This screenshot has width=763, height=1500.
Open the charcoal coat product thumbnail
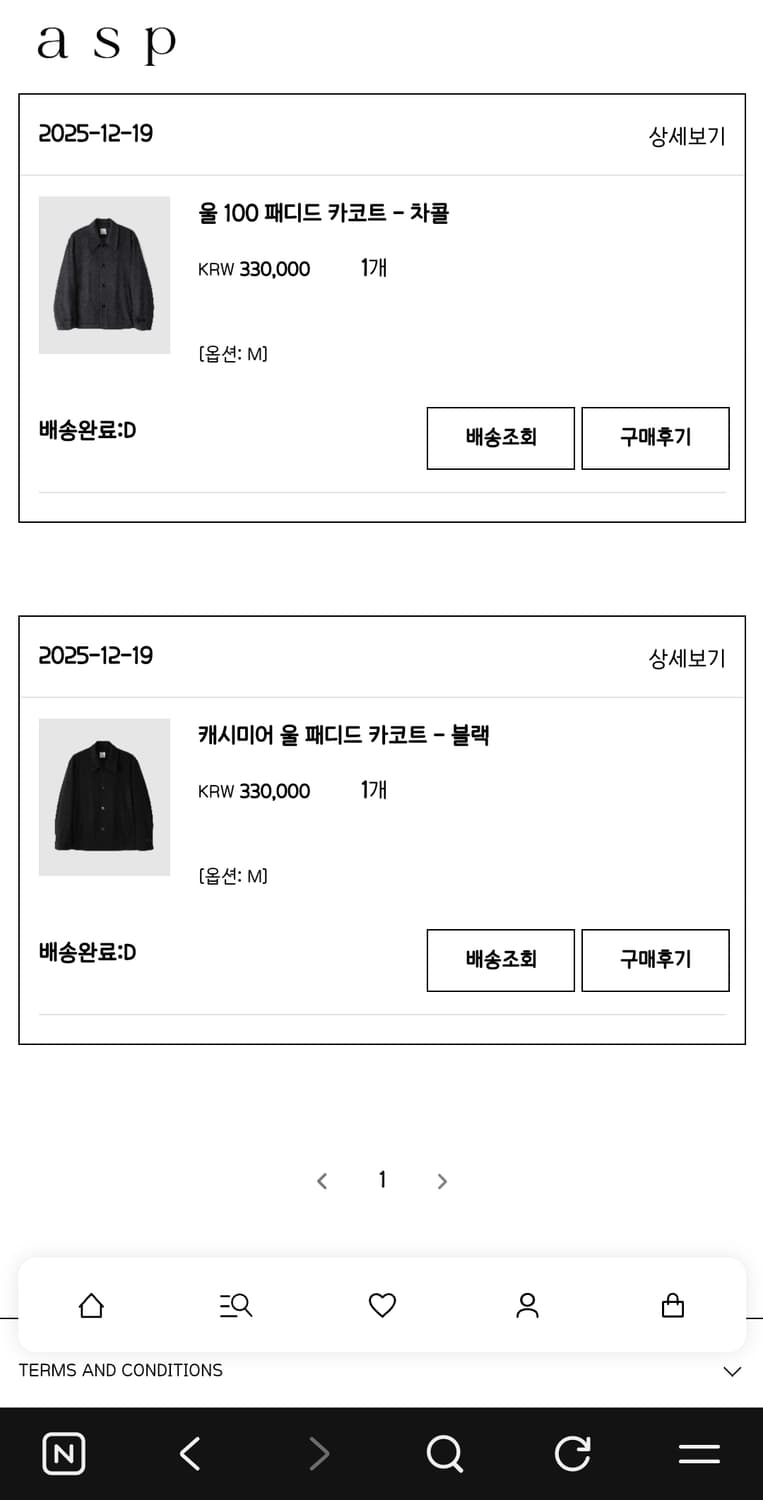click(104, 274)
